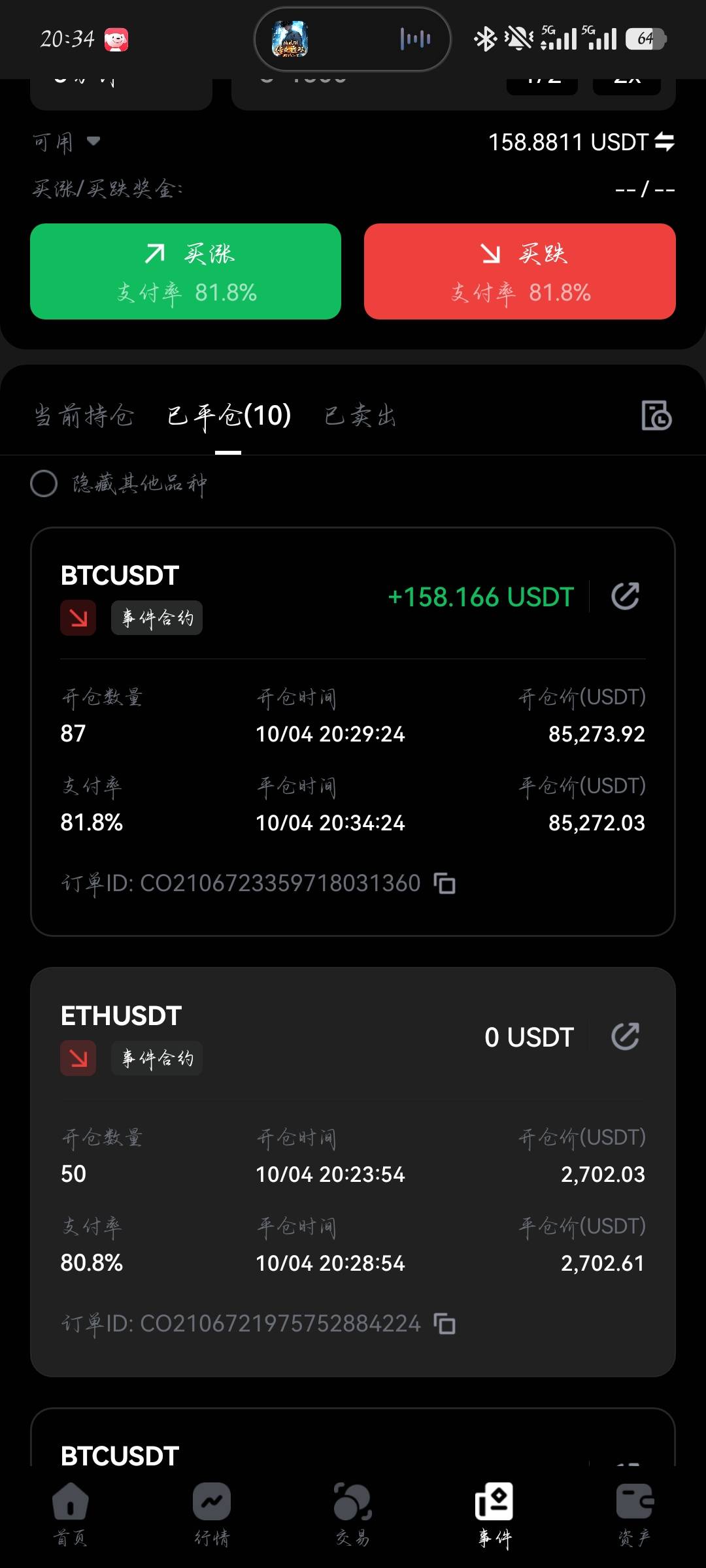Switch to the 已卖出 tab
Screen dimensions: 706x1568
[x=360, y=416]
